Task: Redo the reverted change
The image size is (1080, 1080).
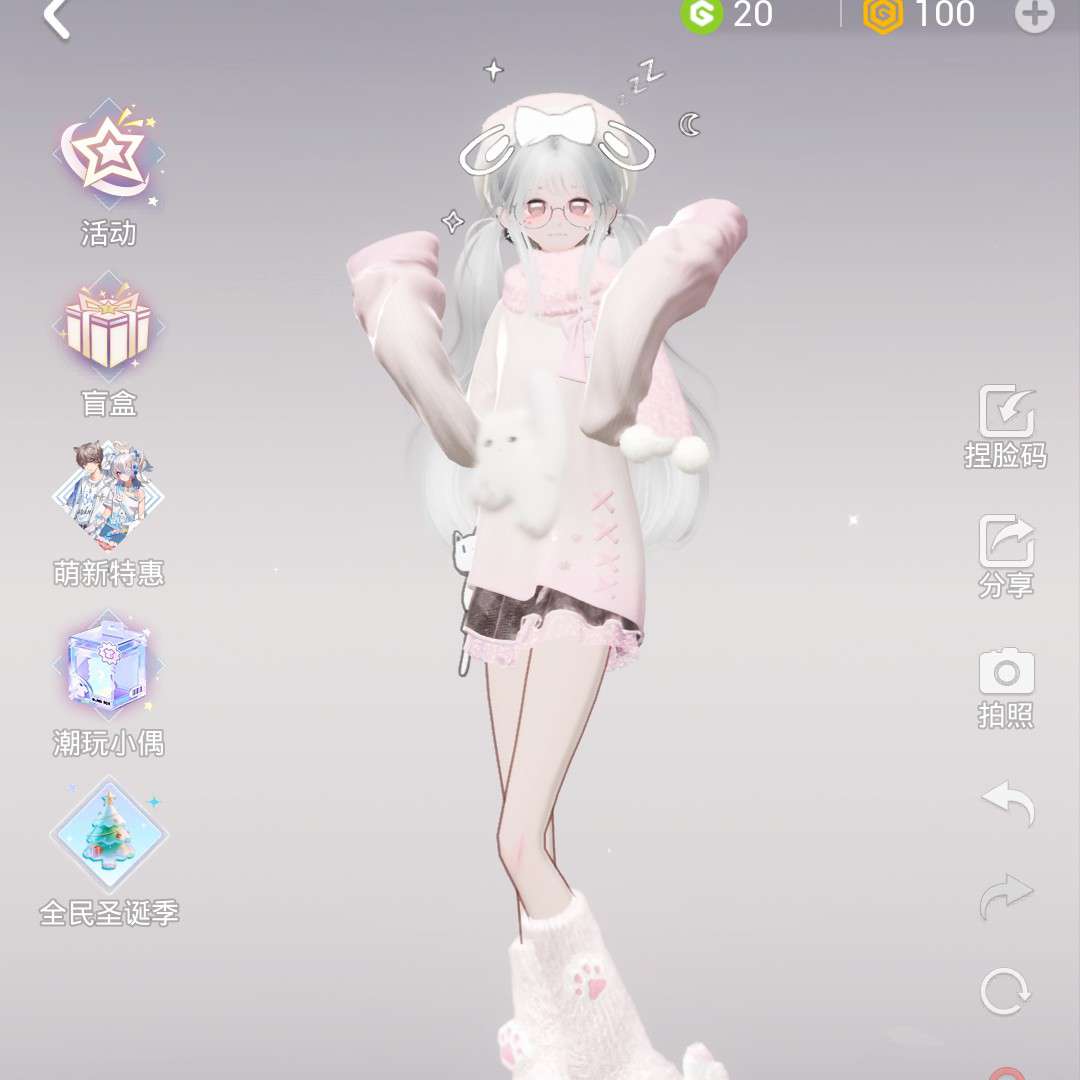Action: [x=1006, y=897]
